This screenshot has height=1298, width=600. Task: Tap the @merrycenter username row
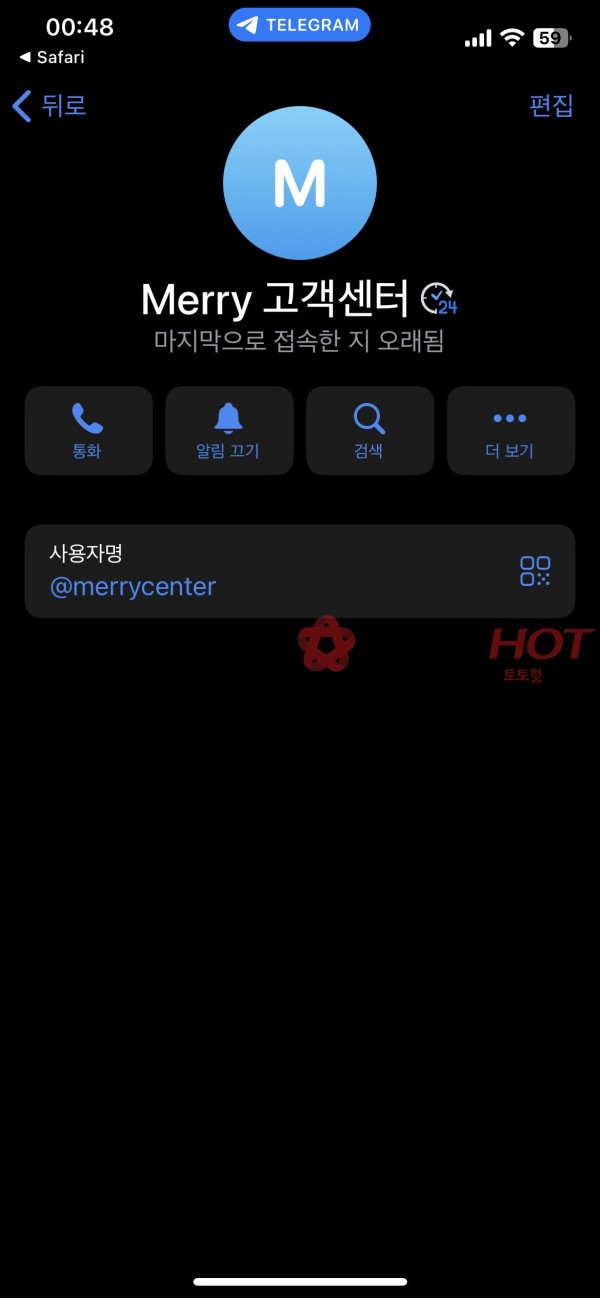tap(250, 571)
